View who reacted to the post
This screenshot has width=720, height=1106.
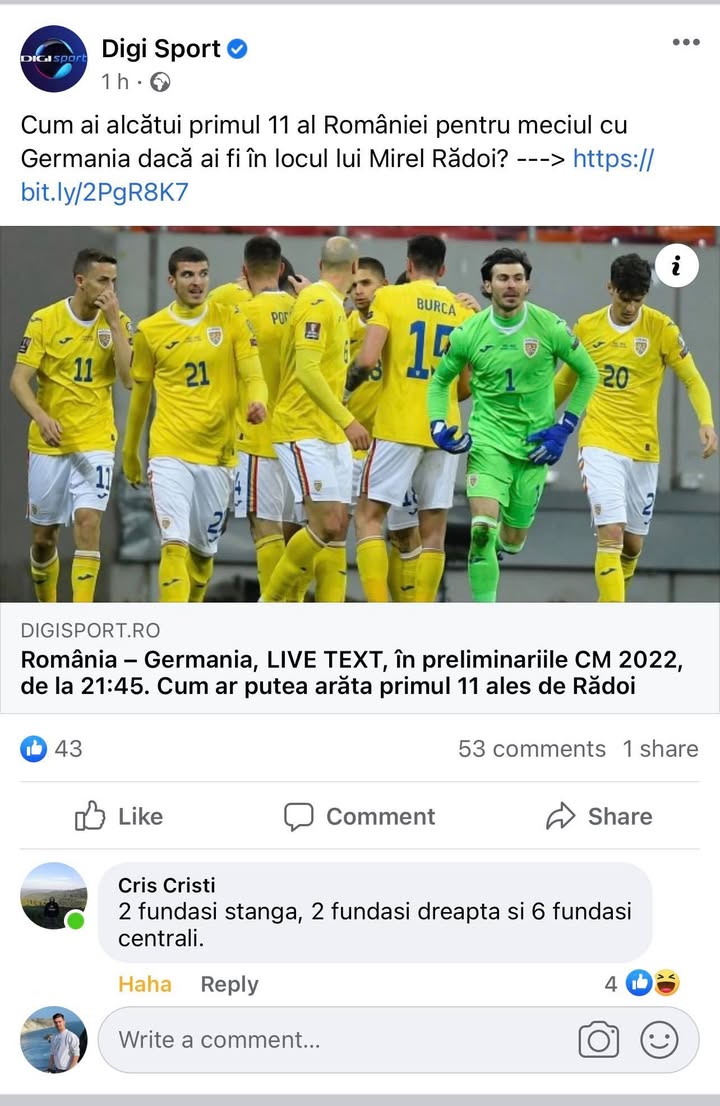point(52,748)
